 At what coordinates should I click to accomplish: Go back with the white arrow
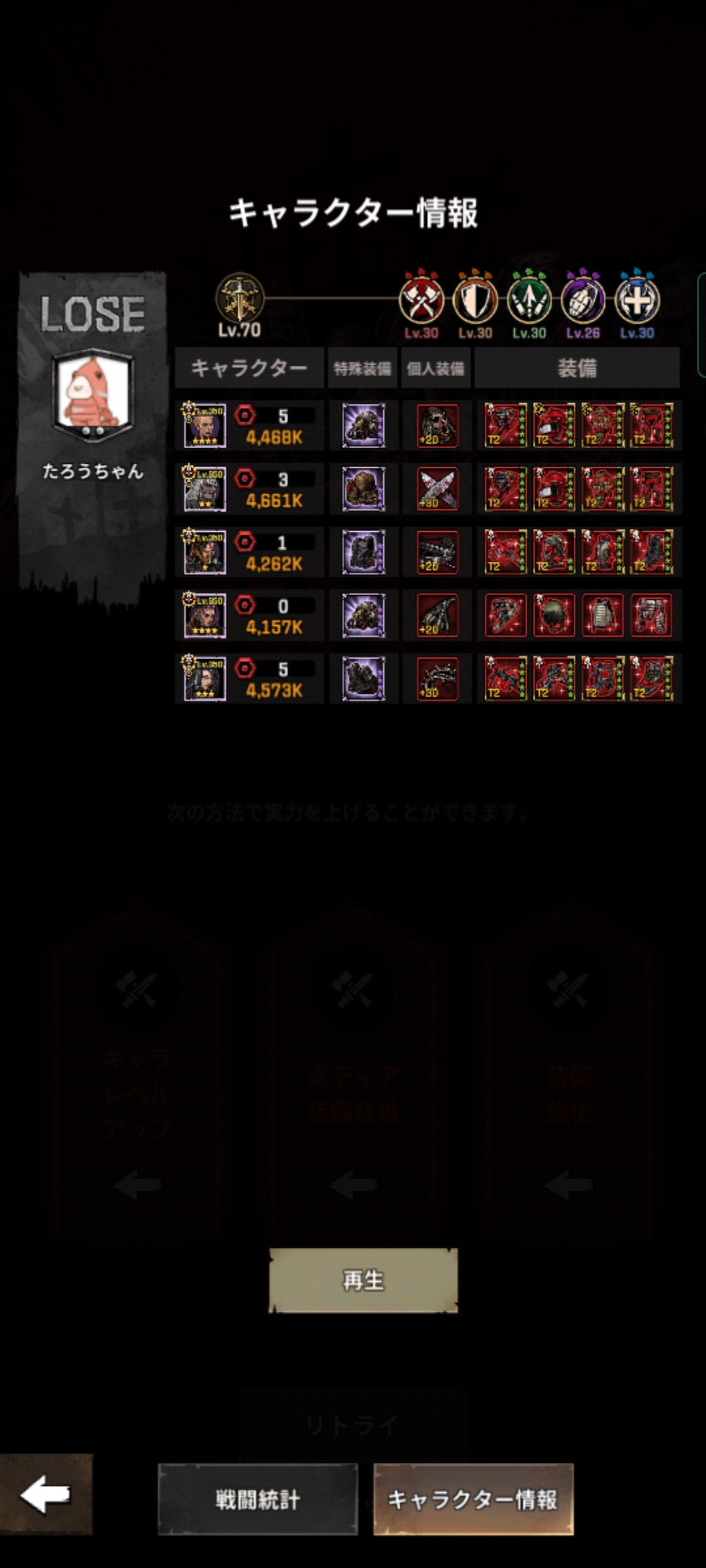click(x=45, y=1494)
